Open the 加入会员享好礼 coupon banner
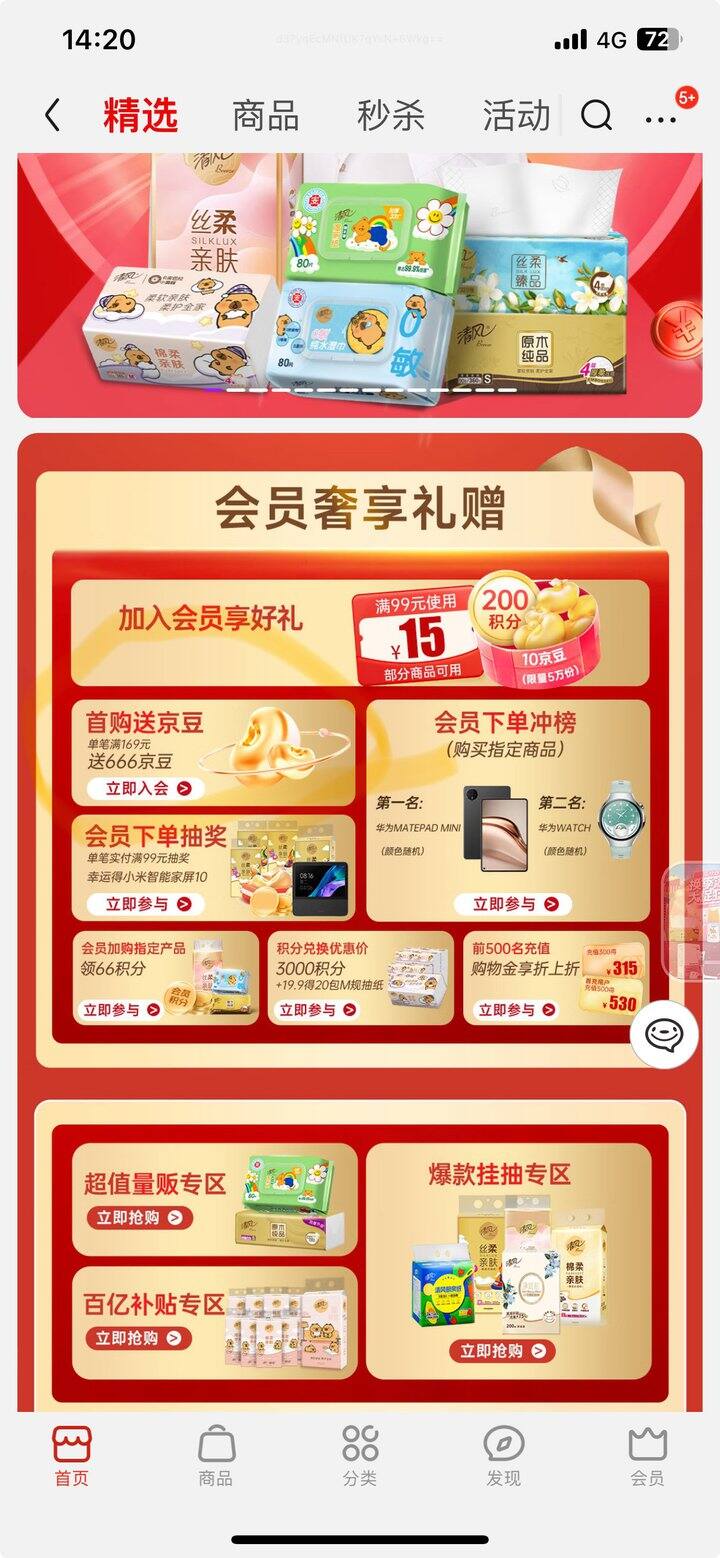Image resolution: width=720 pixels, height=1558 pixels. [360, 632]
